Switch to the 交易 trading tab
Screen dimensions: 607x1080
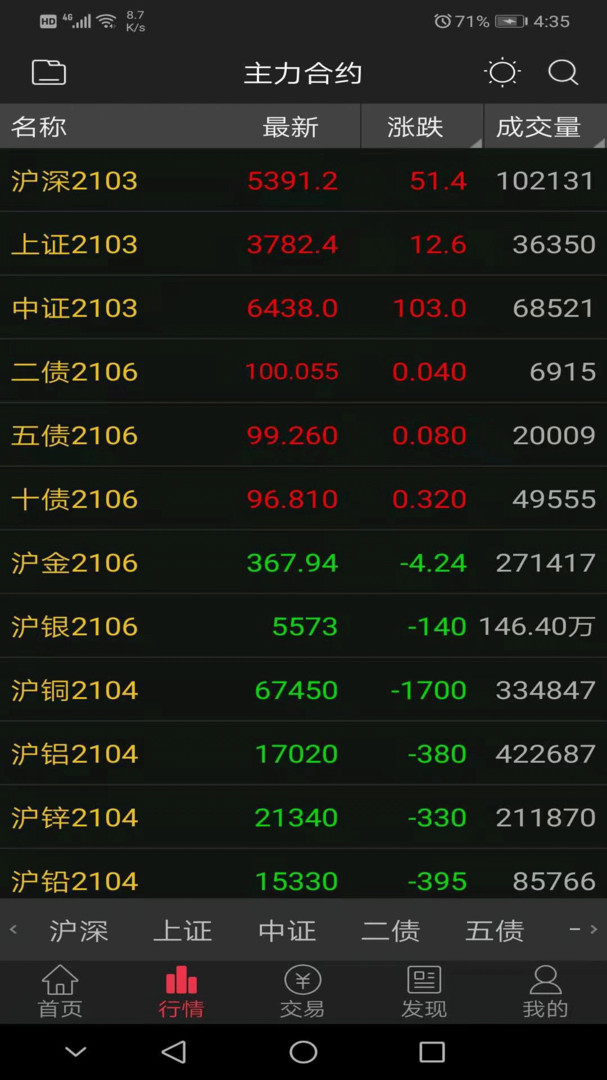pyautogui.click(x=302, y=992)
